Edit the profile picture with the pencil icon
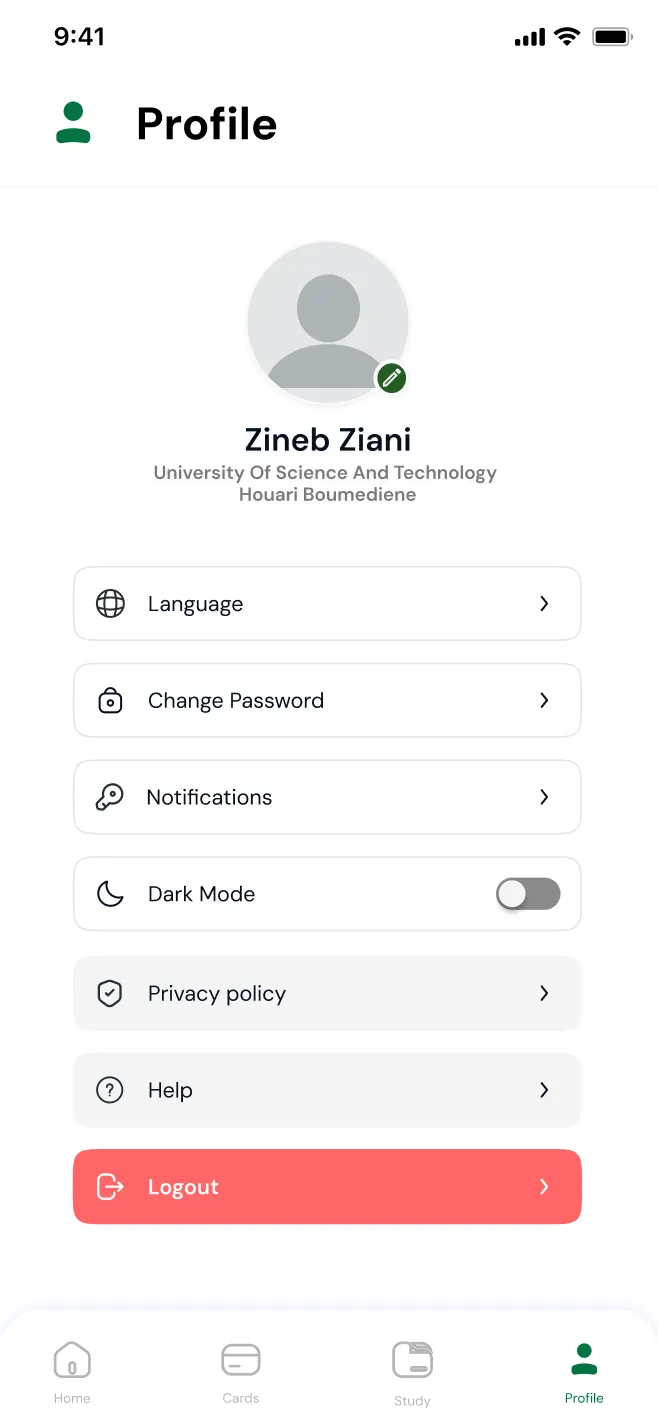The image size is (658, 1428). (392, 378)
